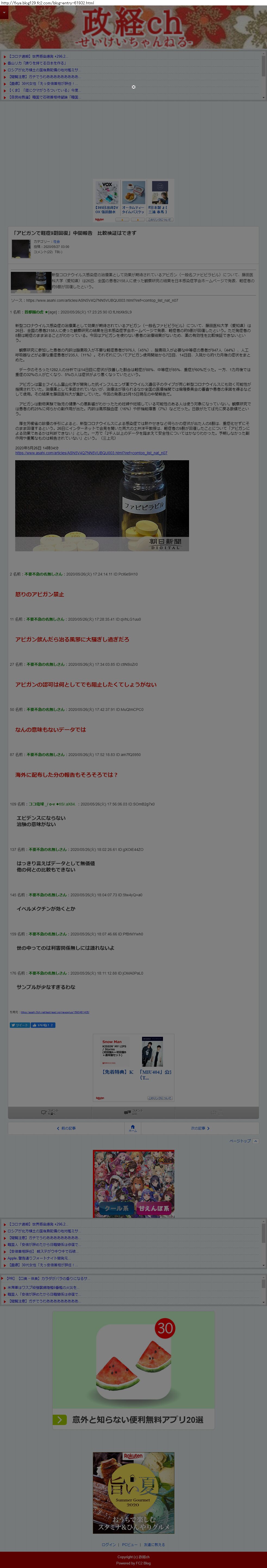Like the article with いいね

tap(43, 1025)
